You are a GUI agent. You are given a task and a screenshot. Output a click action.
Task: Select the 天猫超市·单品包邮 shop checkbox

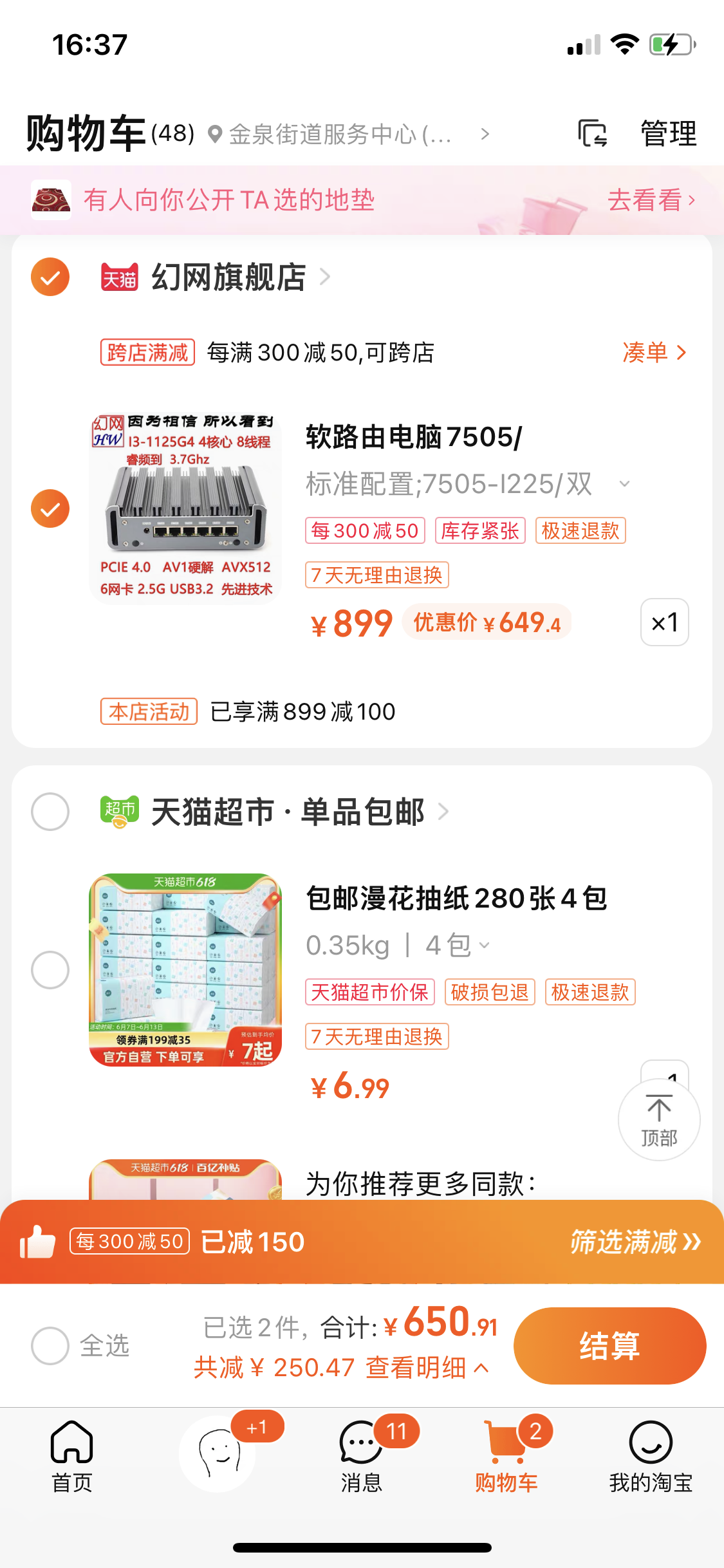[x=50, y=812]
